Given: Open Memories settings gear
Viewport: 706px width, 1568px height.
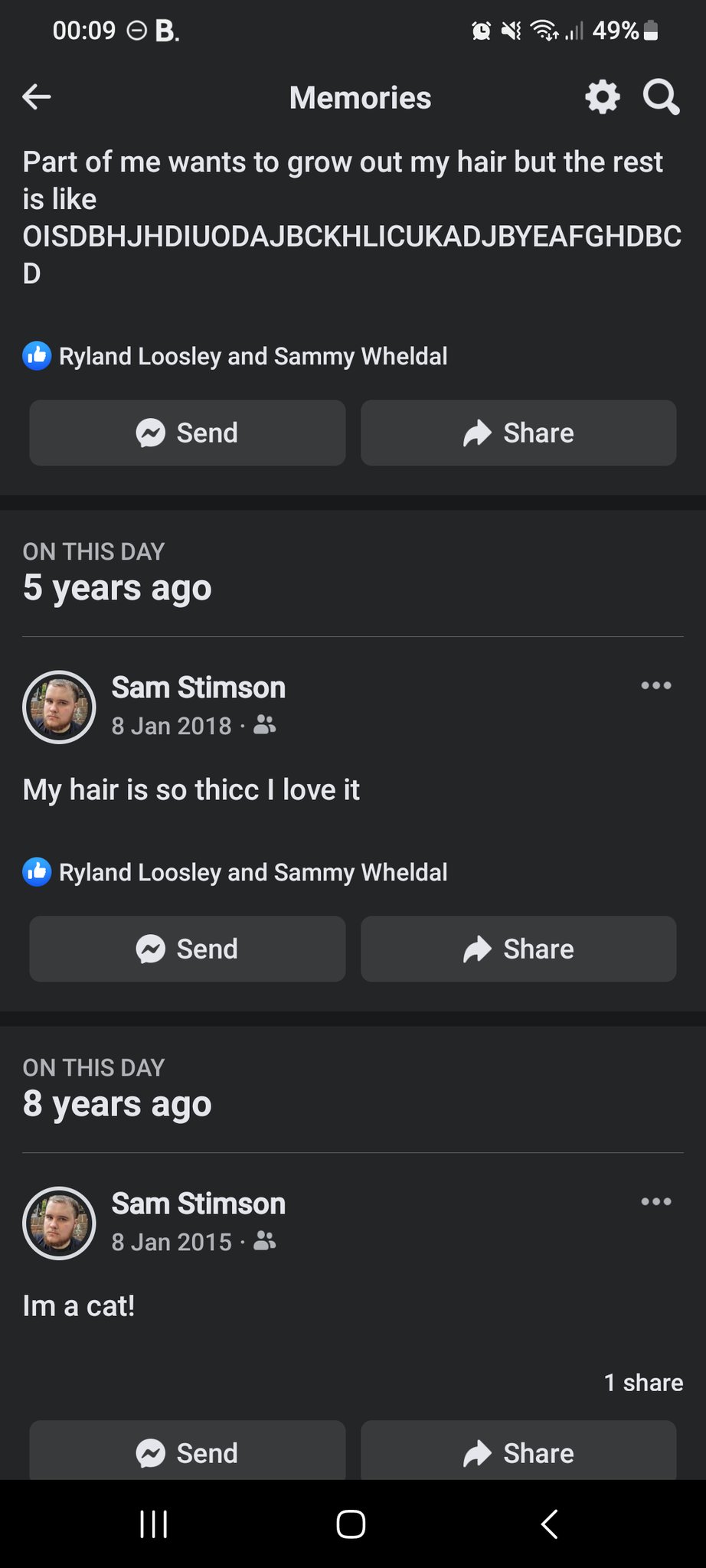Looking at the screenshot, I should pyautogui.click(x=603, y=97).
